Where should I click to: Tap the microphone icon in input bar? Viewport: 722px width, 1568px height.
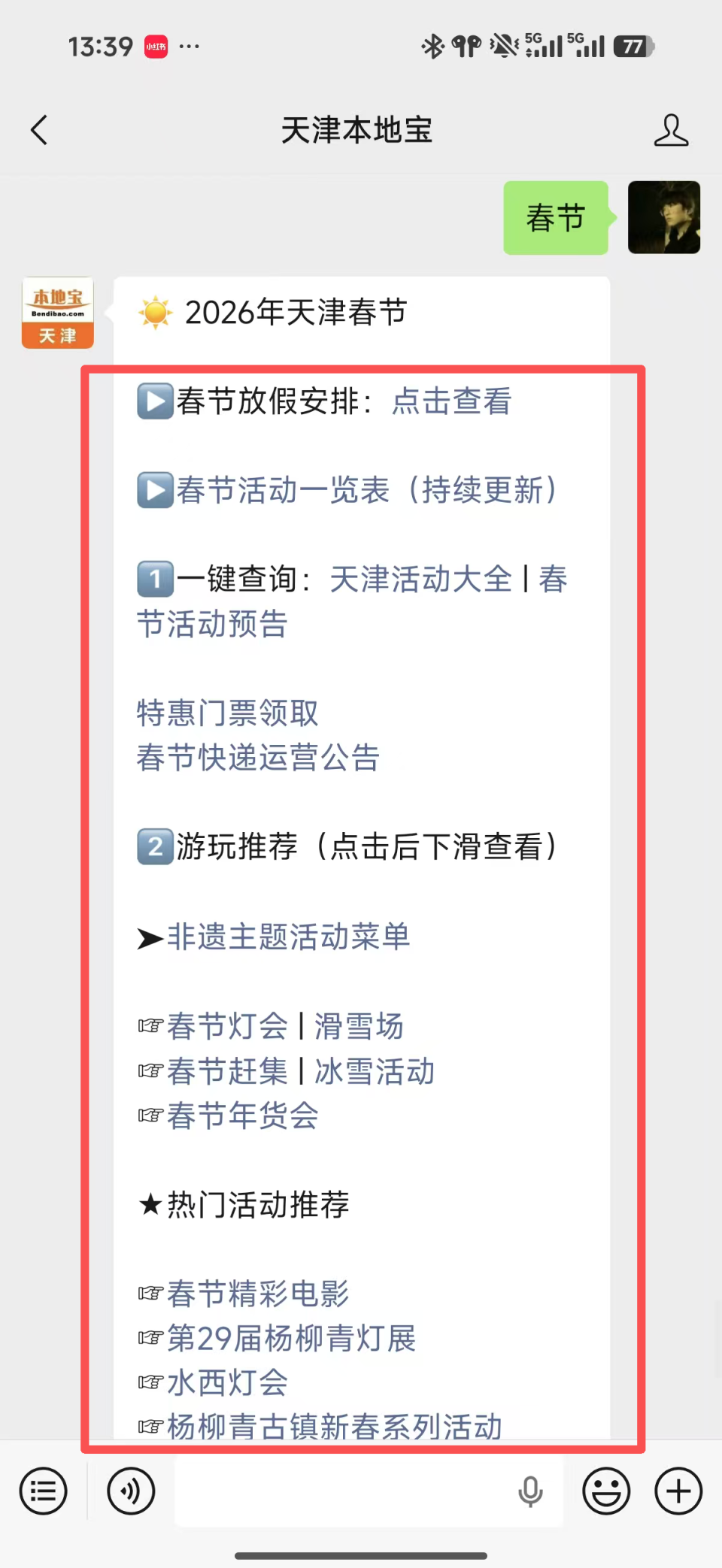pos(531,1491)
